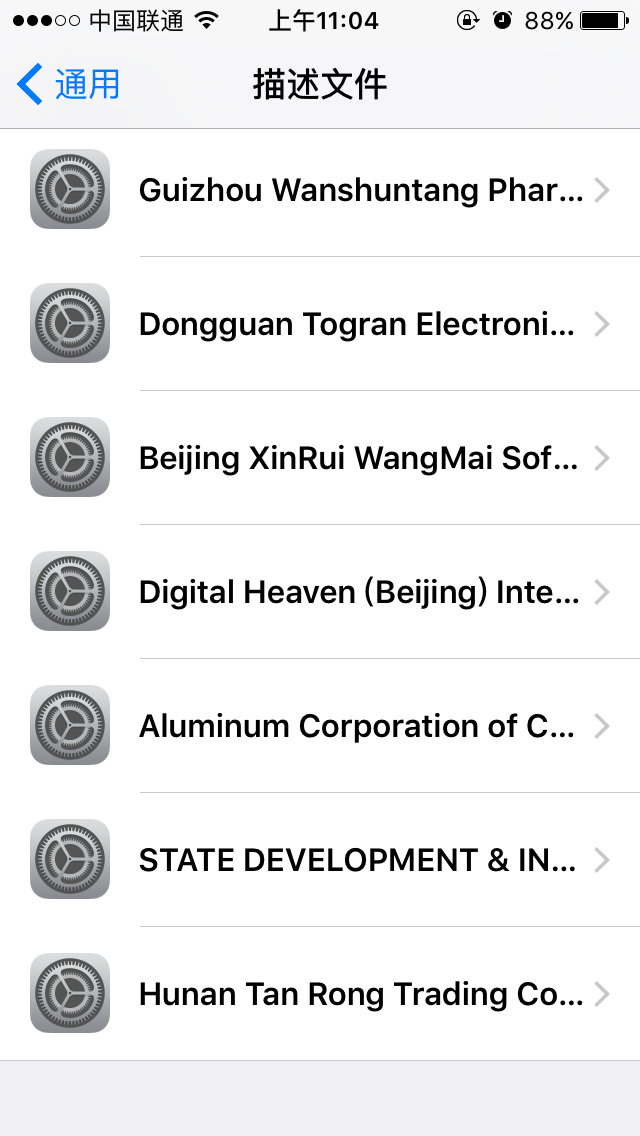The height and width of the screenshot is (1136, 640).
Task: Open the Guizhou Wanshuntang profile
Action: [x=320, y=191]
